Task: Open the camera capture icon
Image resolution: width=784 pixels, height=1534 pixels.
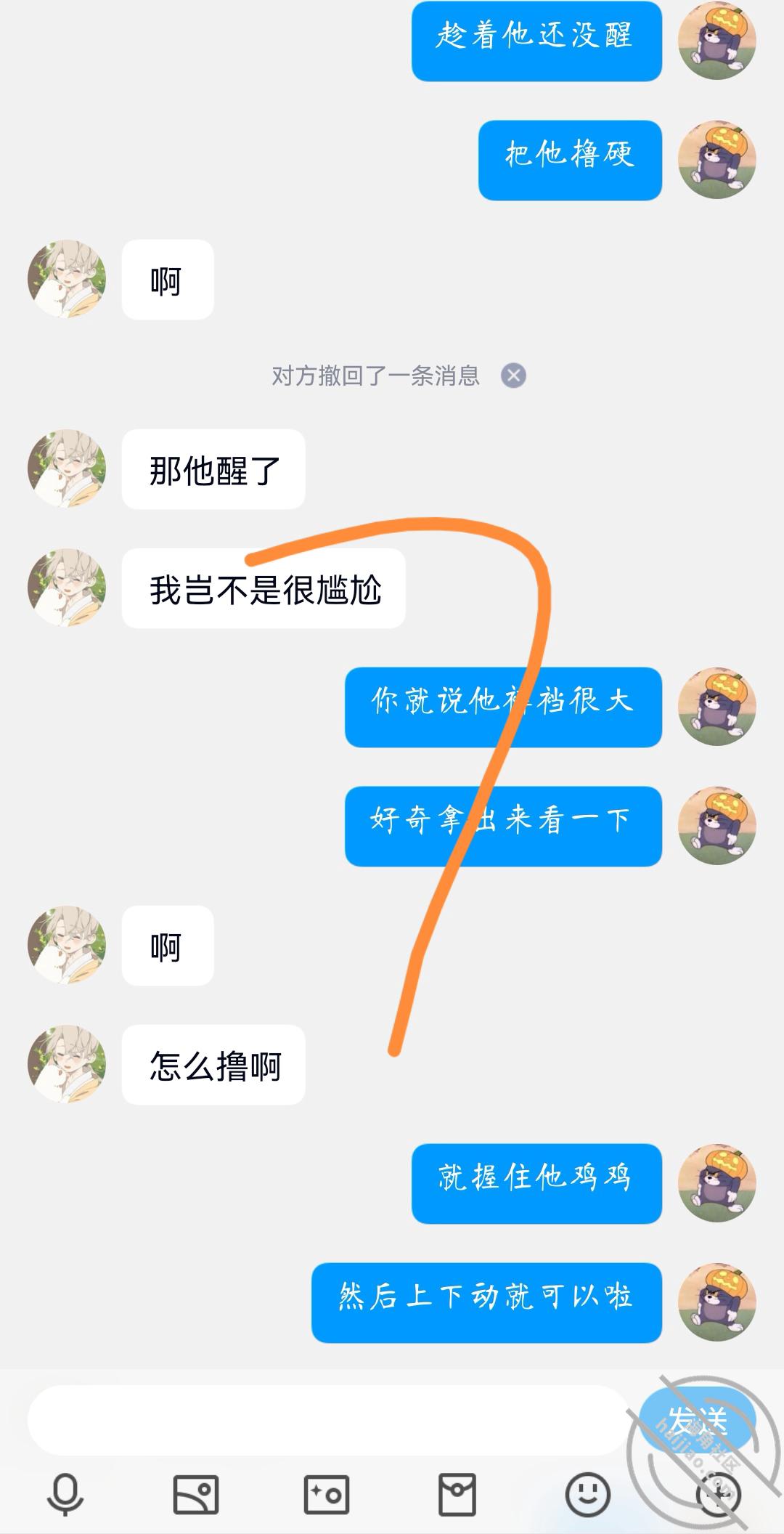Action: pyautogui.click(x=327, y=1495)
